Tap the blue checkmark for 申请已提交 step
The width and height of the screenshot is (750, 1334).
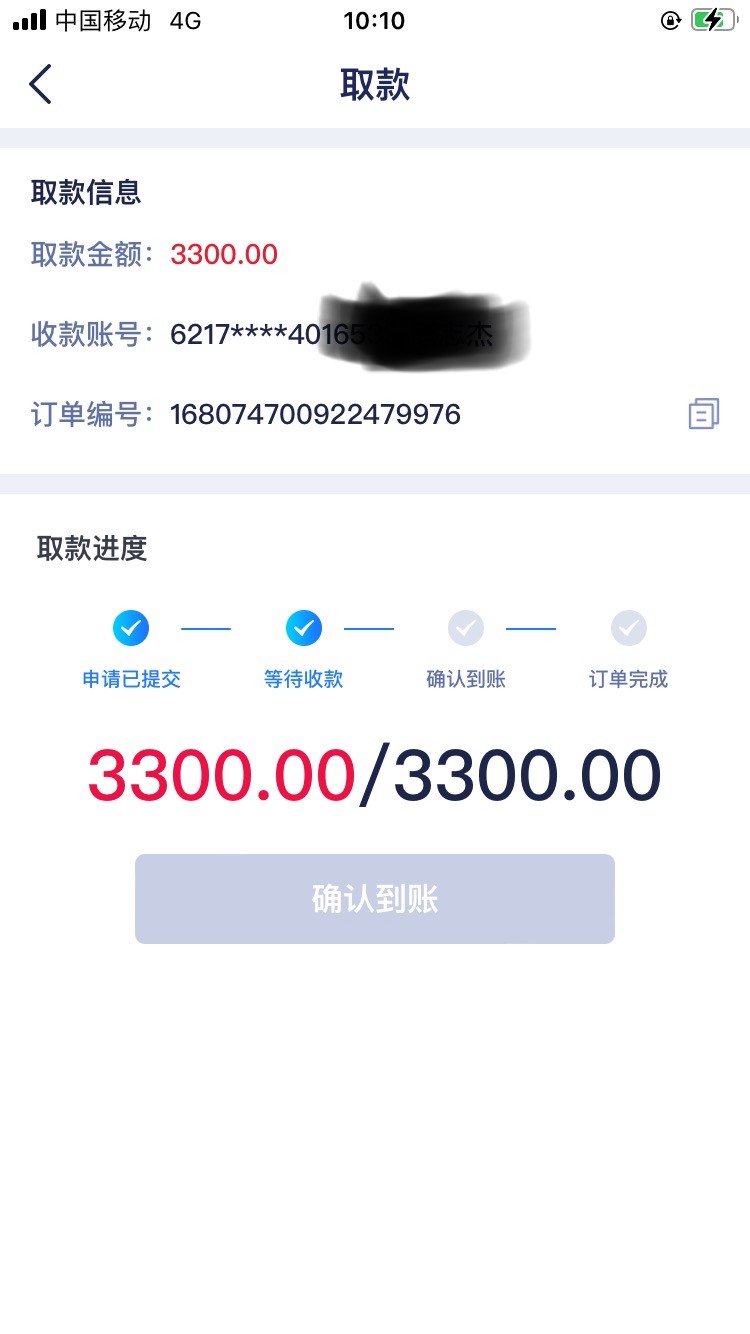131,627
